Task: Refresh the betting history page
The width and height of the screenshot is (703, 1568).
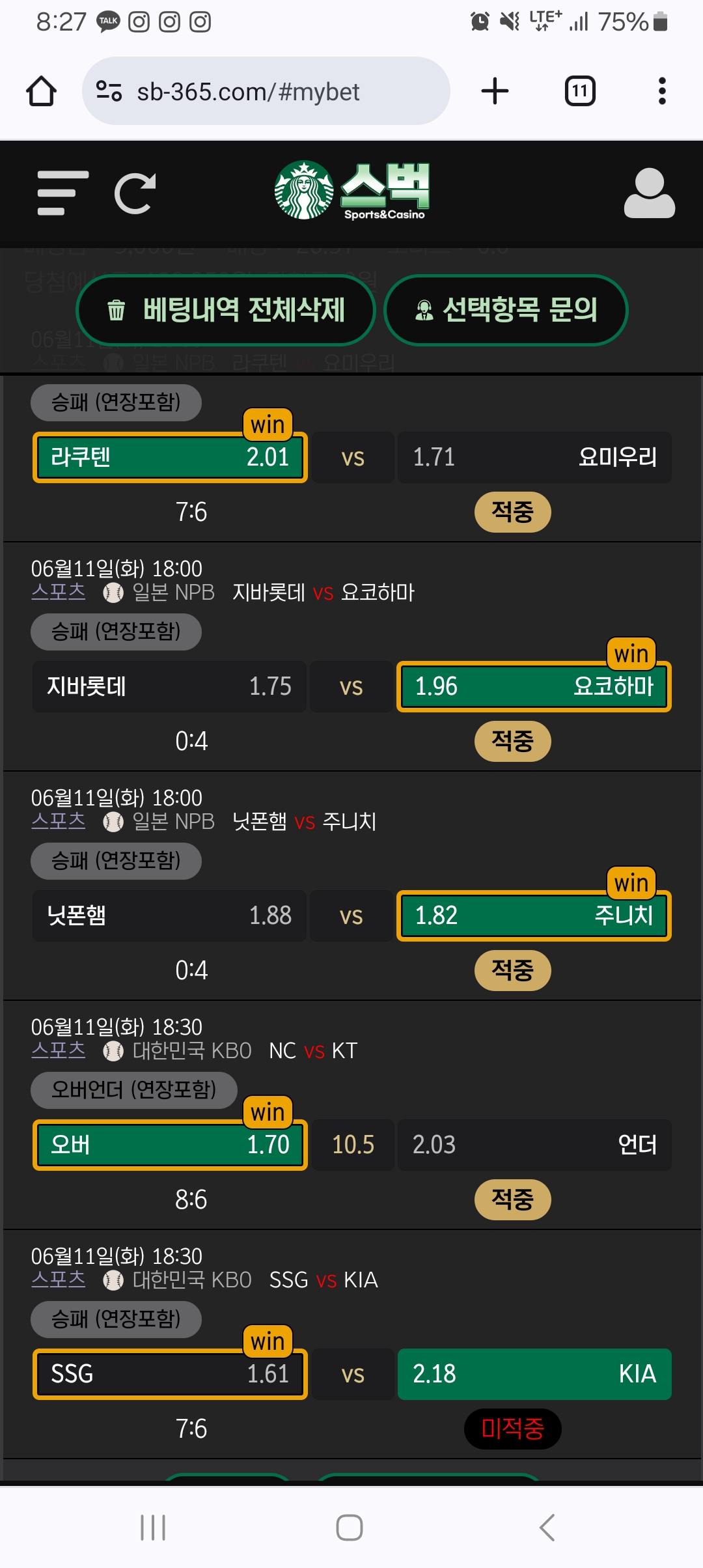Action: [135, 193]
